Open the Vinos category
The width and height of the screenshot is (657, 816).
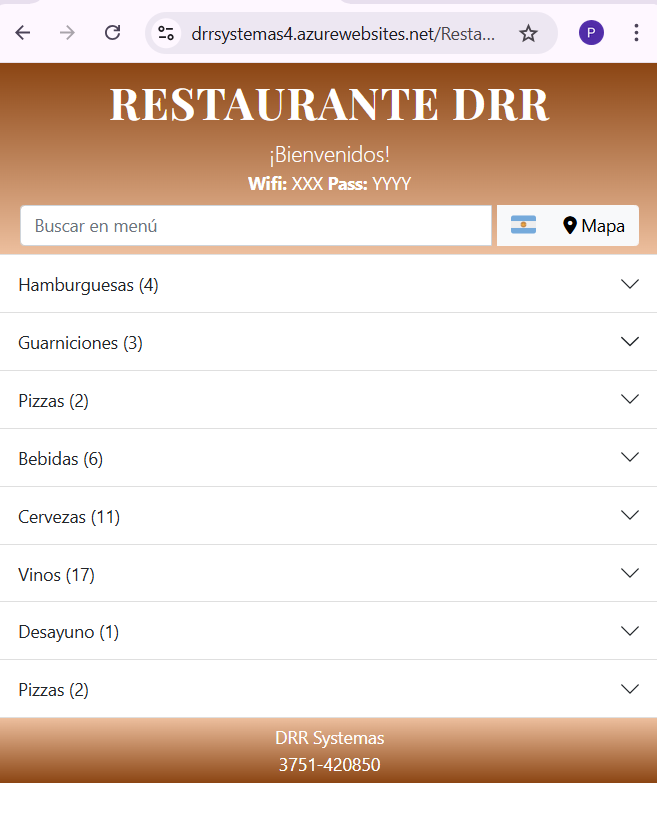(328, 575)
